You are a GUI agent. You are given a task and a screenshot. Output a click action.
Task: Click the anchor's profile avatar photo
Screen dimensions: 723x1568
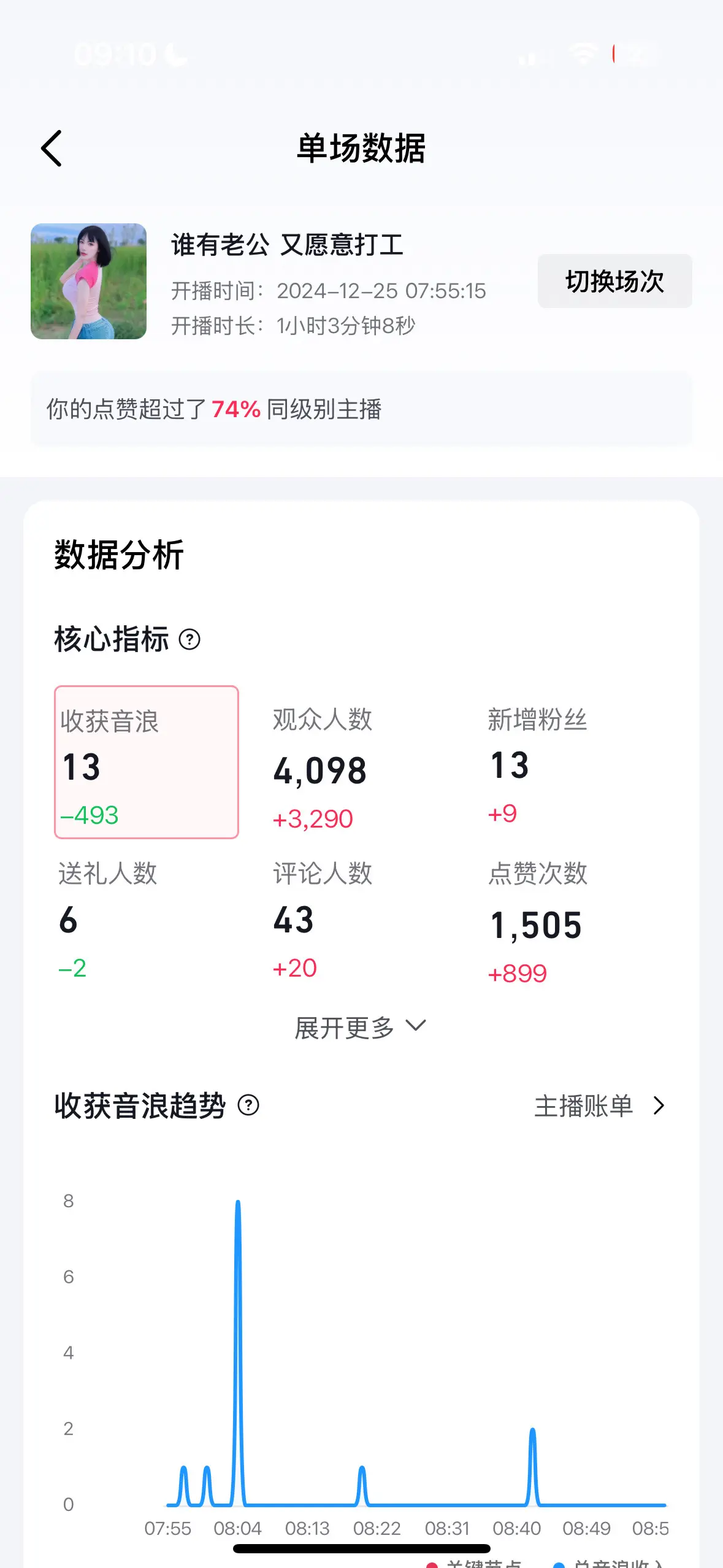(x=88, y=282)
